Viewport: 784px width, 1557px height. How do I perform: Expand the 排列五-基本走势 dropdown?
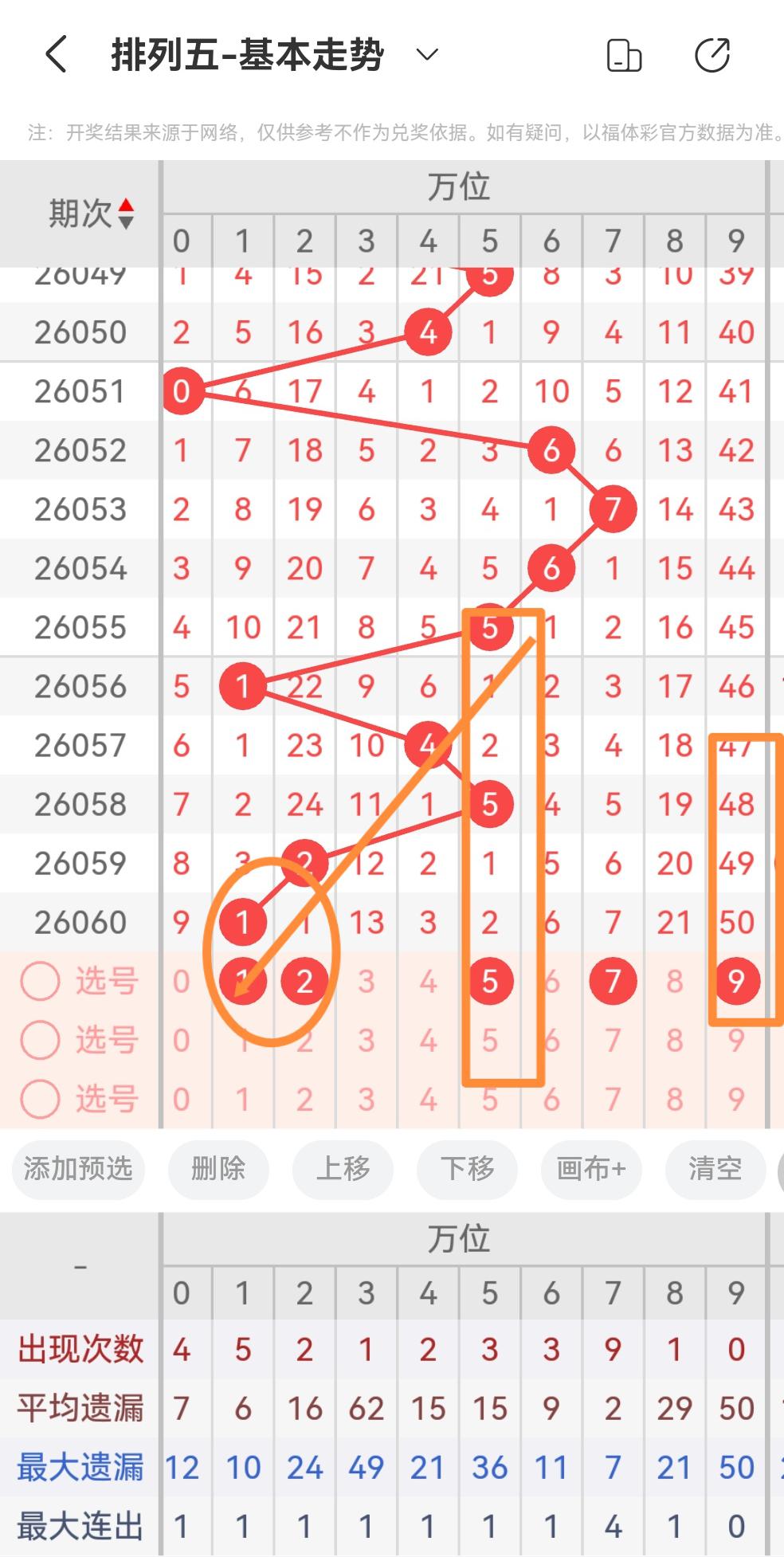[x=427, y=55]
